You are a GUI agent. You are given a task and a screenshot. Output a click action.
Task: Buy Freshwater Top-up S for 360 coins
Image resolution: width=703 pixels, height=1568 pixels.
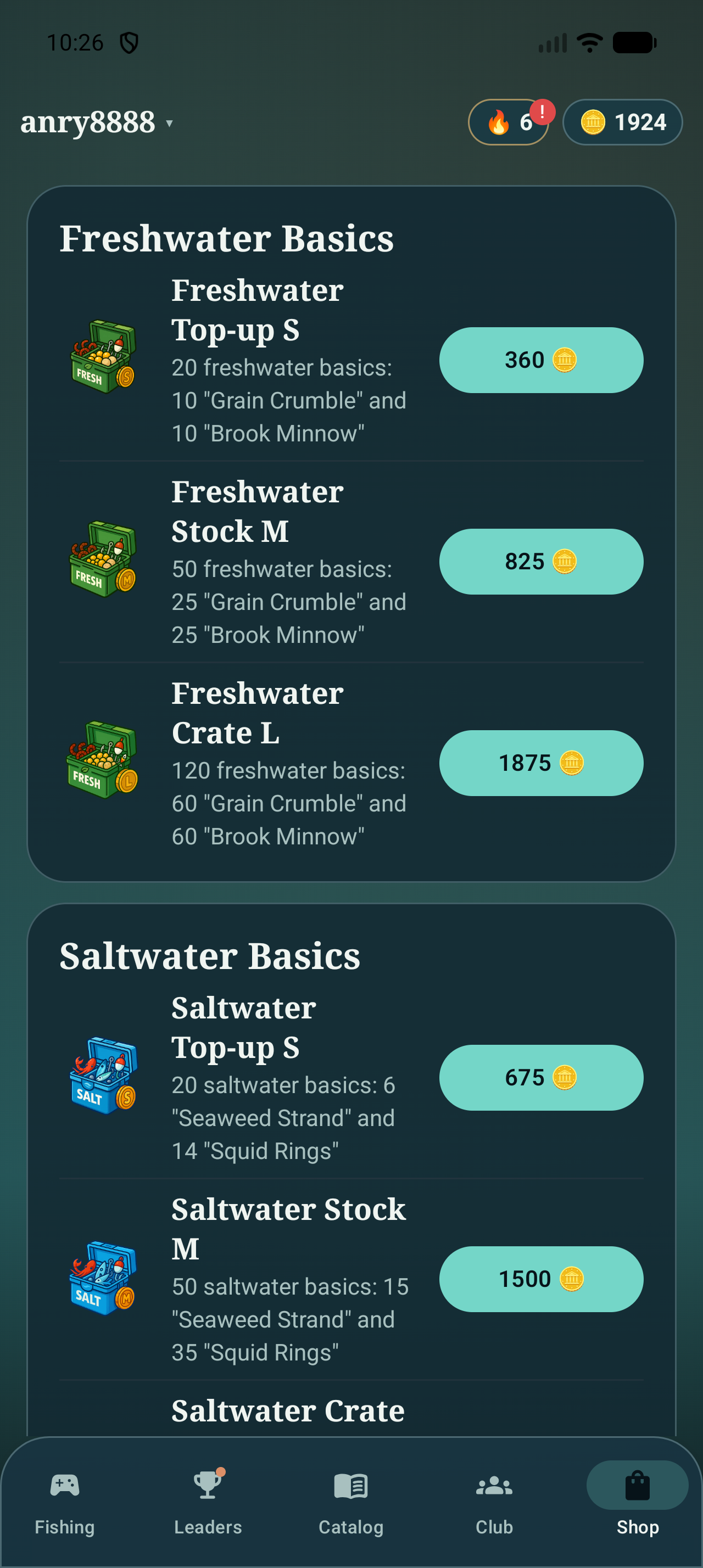[540, 360]
